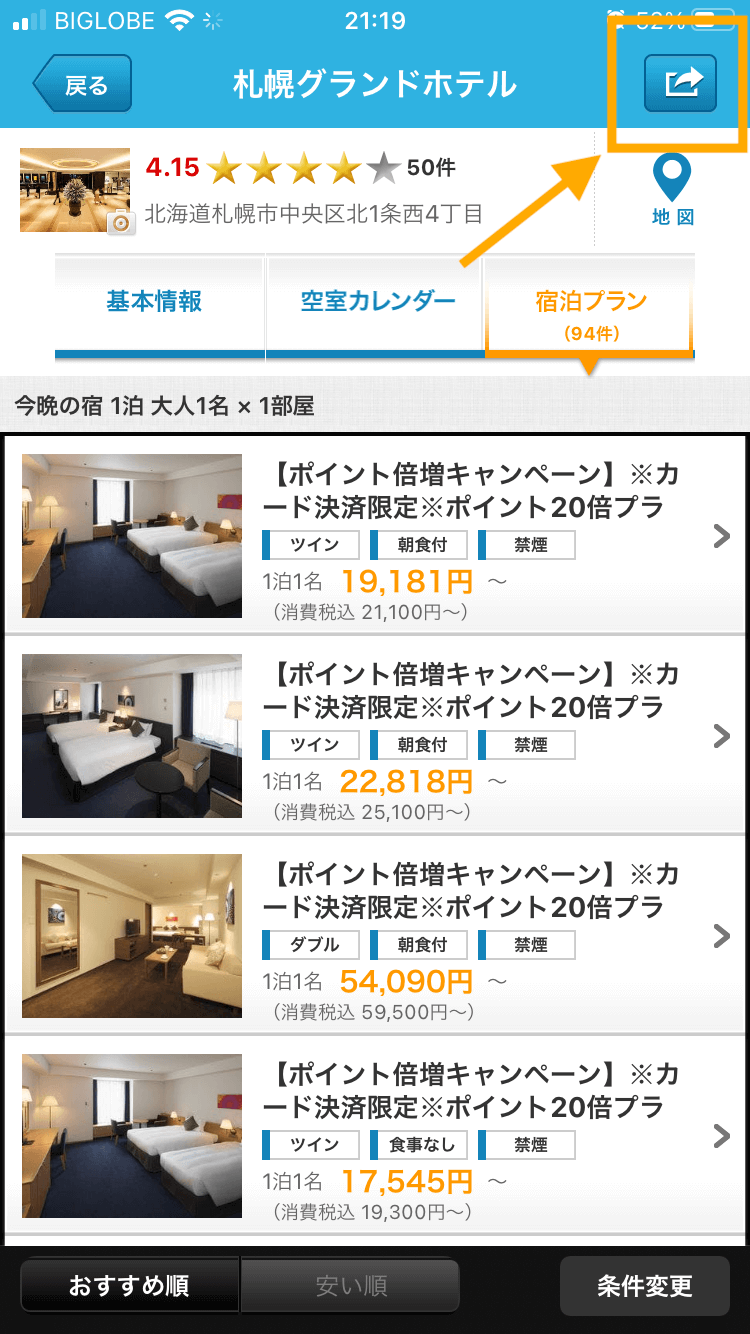The height and width of the screenshot is (1334, 750).
Task: Select the 宿泊プラン tab
Action: point(589,311)
